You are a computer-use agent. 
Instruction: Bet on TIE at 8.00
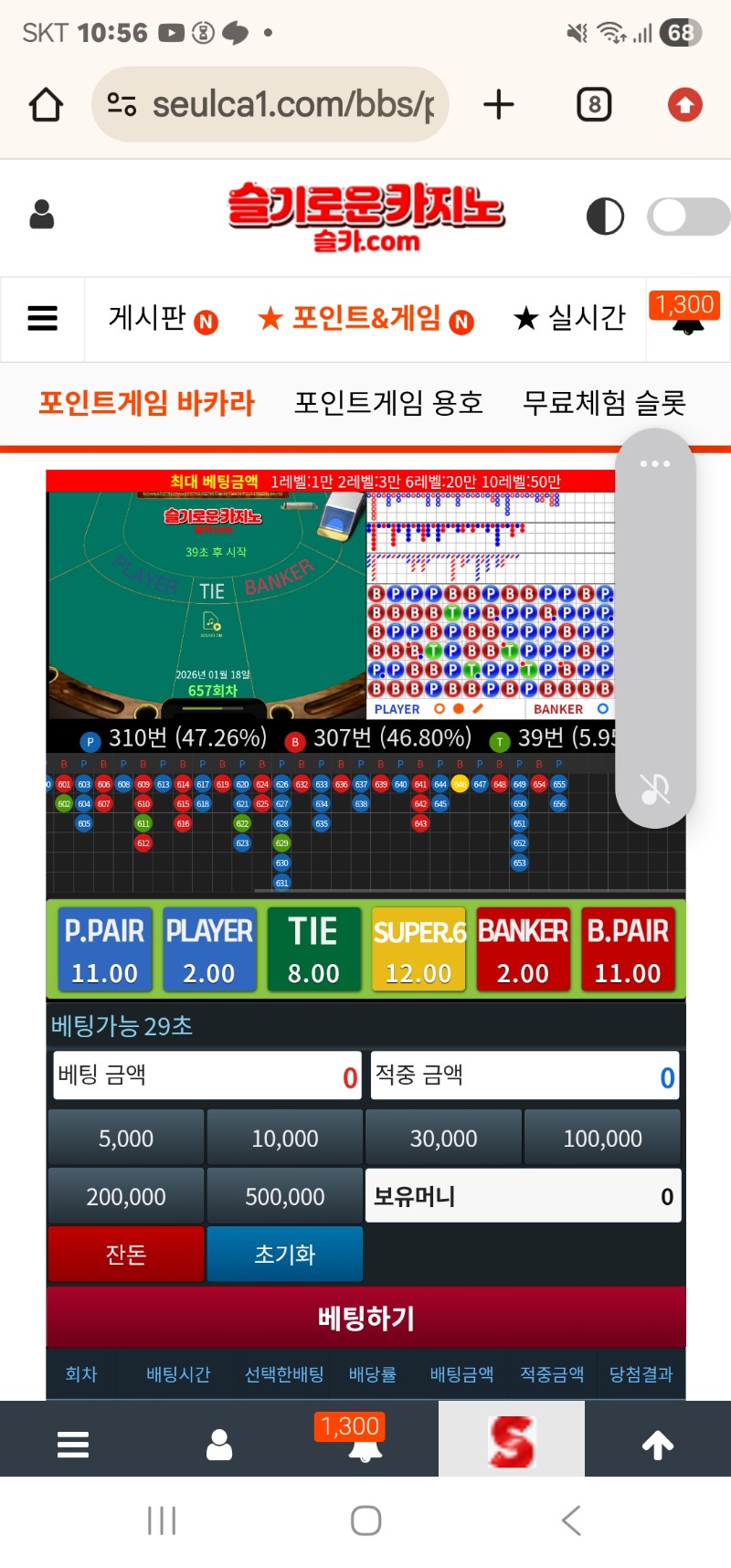(313, 949)
